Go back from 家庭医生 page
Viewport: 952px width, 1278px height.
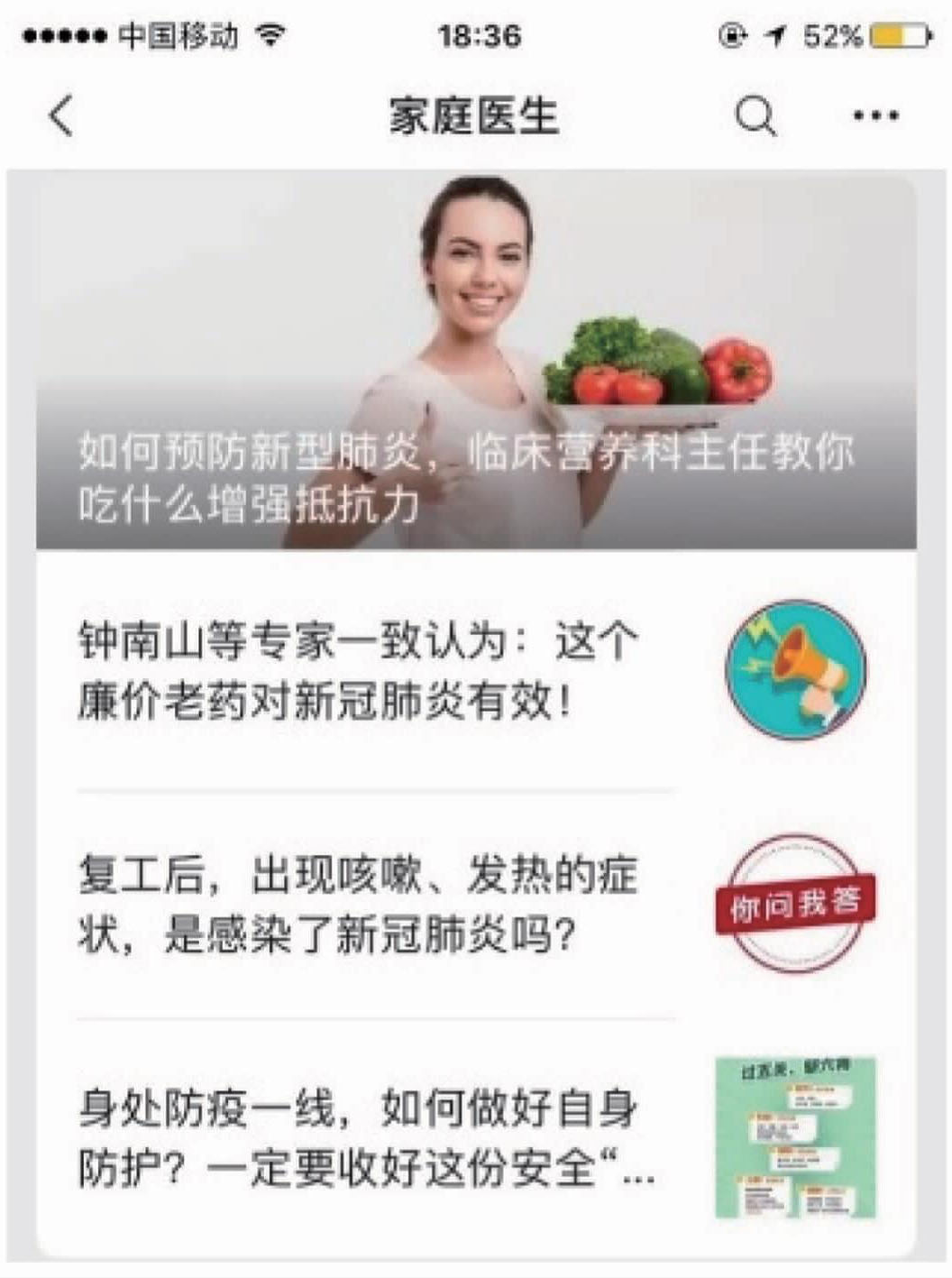click(60, 115)
